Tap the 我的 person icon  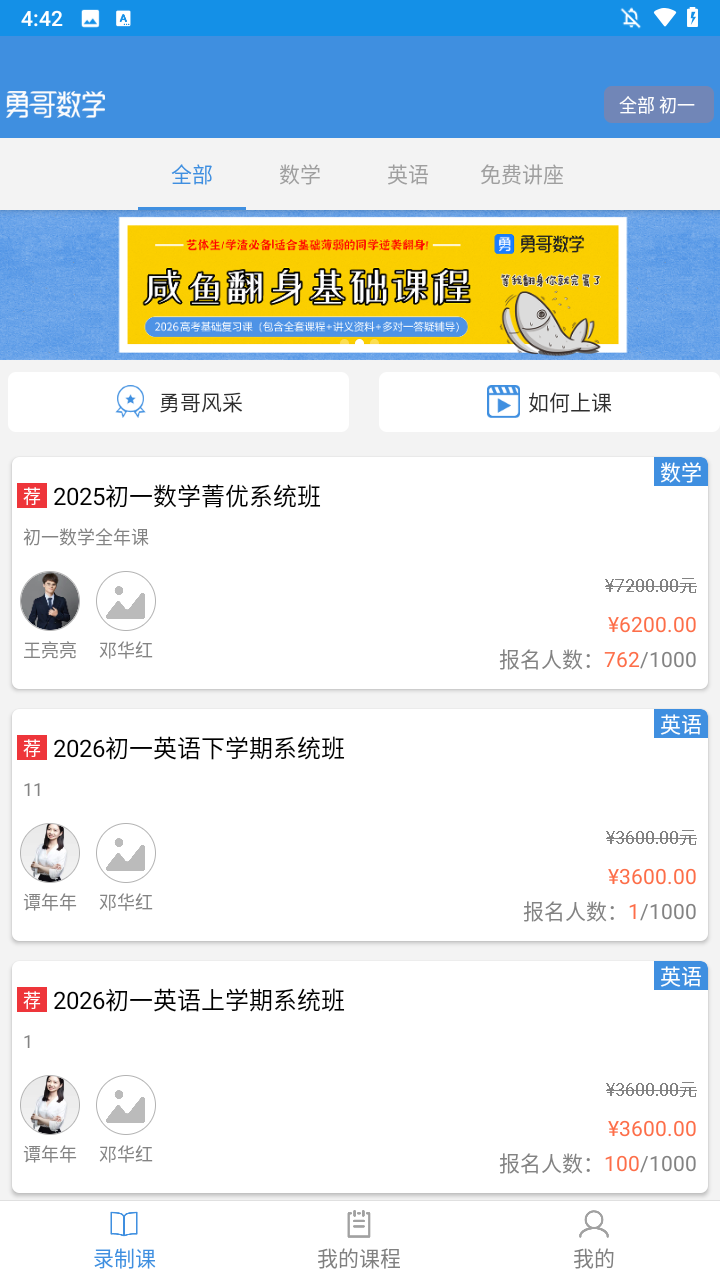(595, 1222)
